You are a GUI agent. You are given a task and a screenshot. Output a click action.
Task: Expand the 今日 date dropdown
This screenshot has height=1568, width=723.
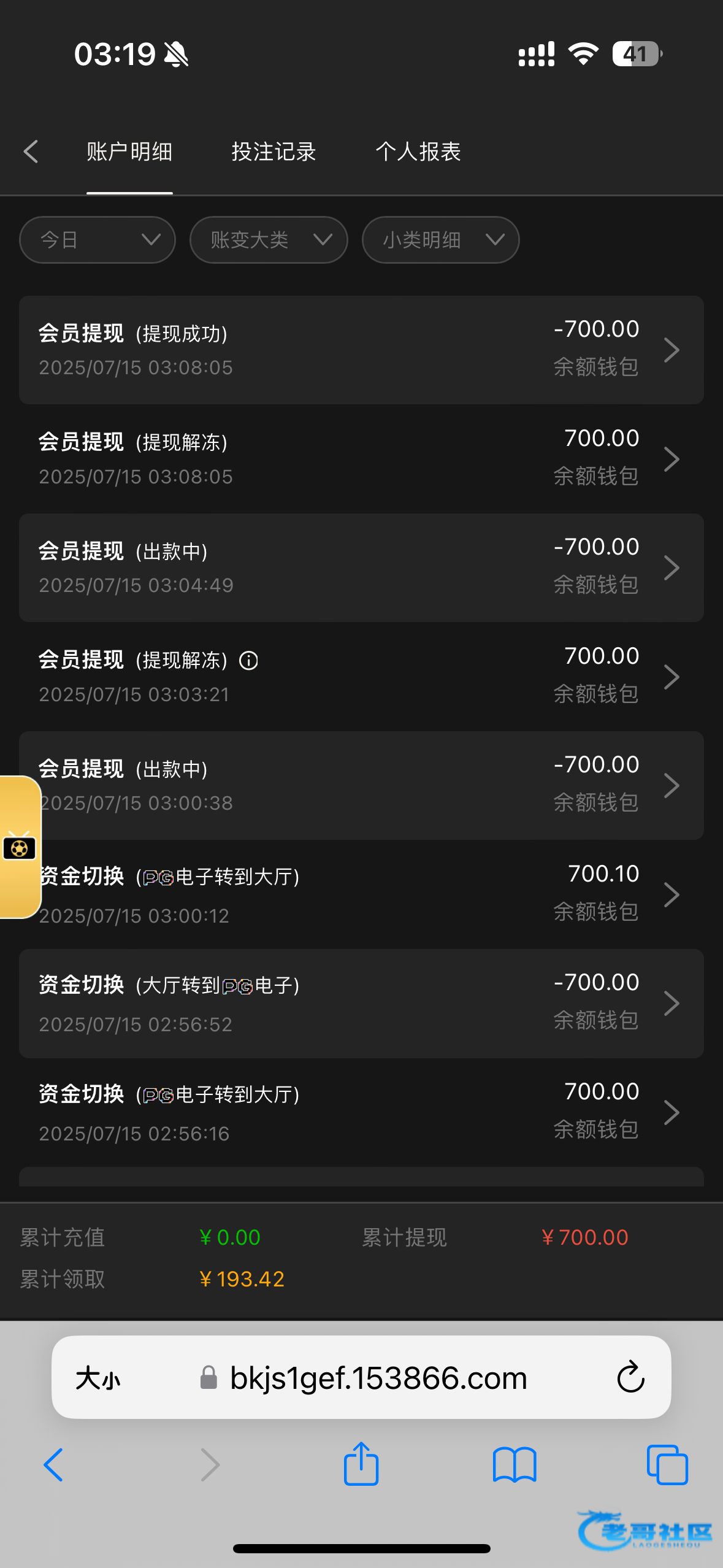coord(98,240)
